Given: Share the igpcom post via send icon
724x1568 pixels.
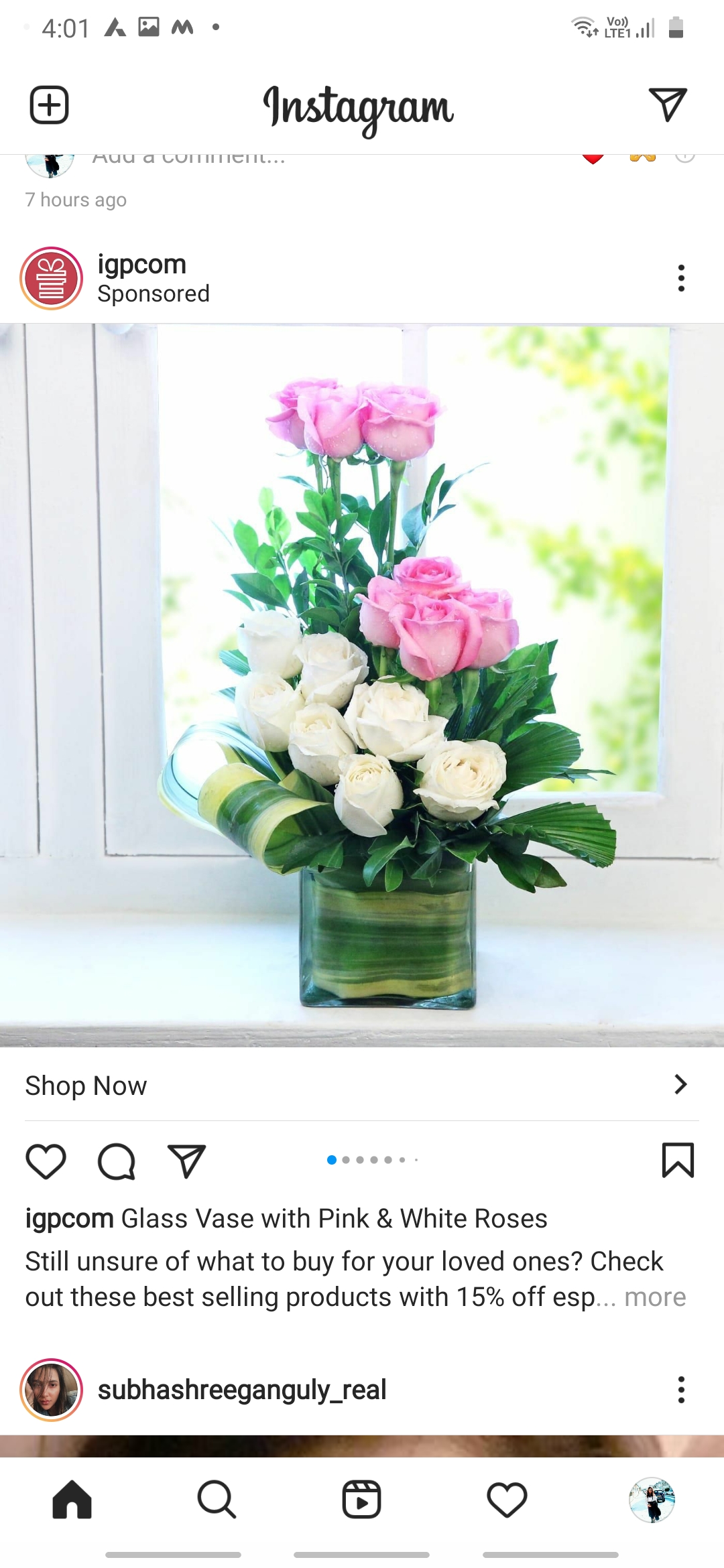Looking at the screenshot, I should click(x=186, y=1161).
